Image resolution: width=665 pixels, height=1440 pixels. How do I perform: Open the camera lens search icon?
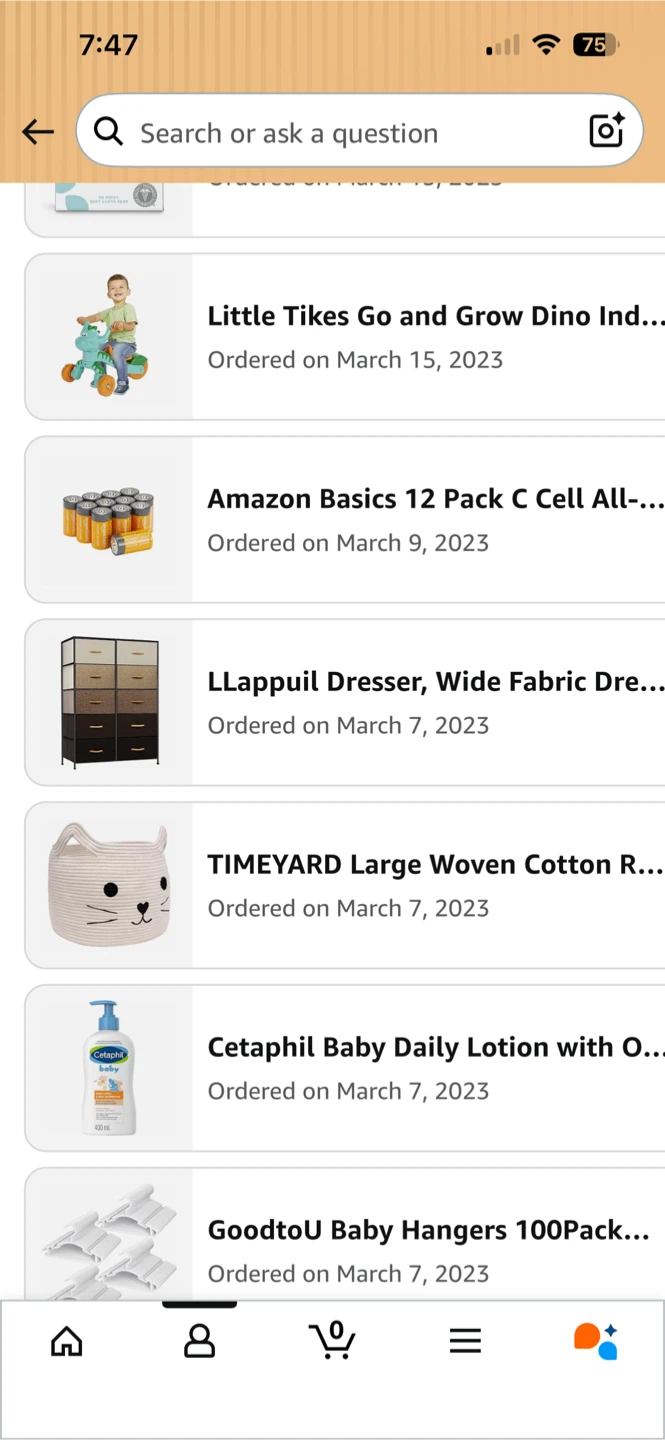(607, 131)
